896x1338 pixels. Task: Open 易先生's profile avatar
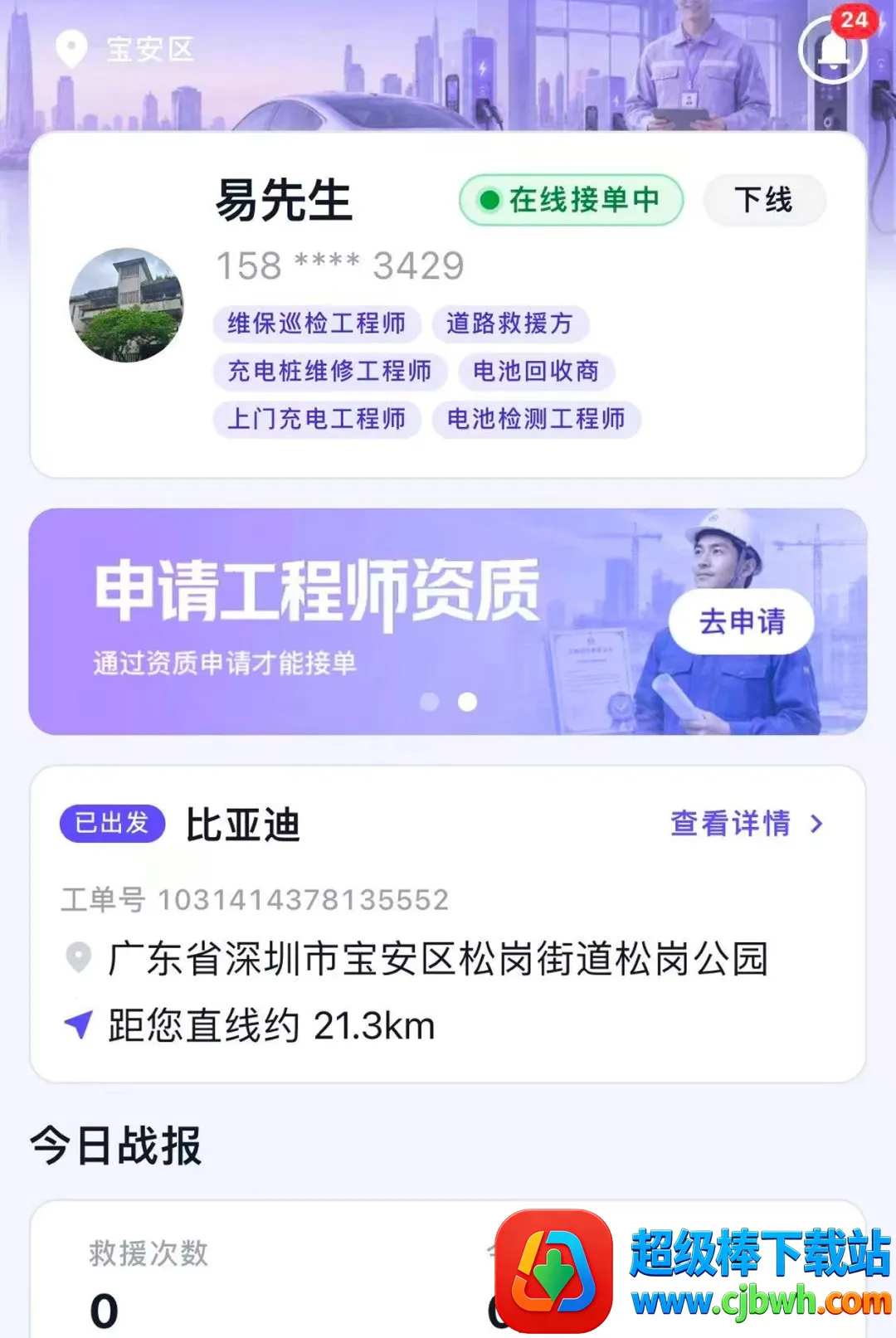(126, 304)
